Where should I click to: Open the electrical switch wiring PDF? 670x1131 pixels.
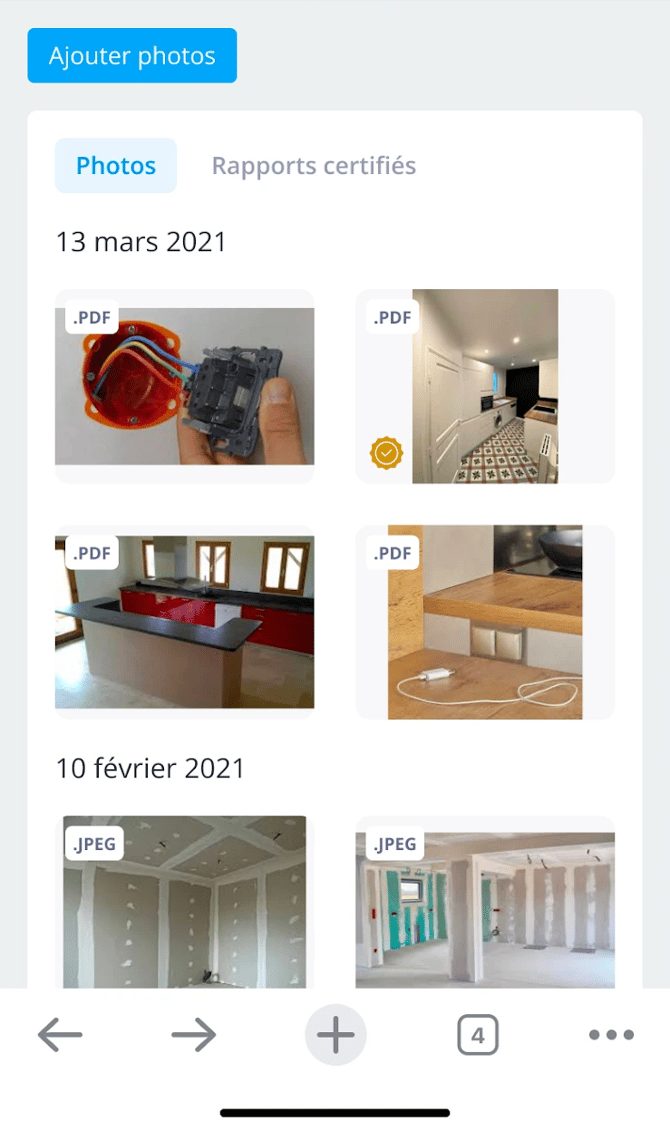185,387
